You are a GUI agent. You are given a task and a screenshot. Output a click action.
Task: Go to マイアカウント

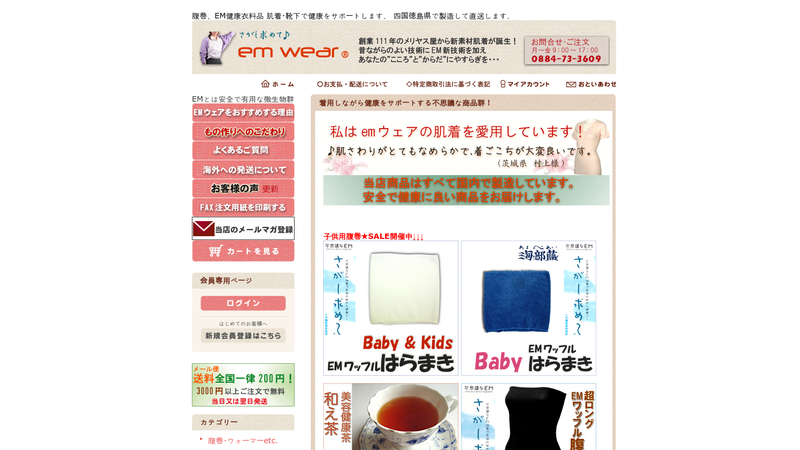tap(524, 84)
